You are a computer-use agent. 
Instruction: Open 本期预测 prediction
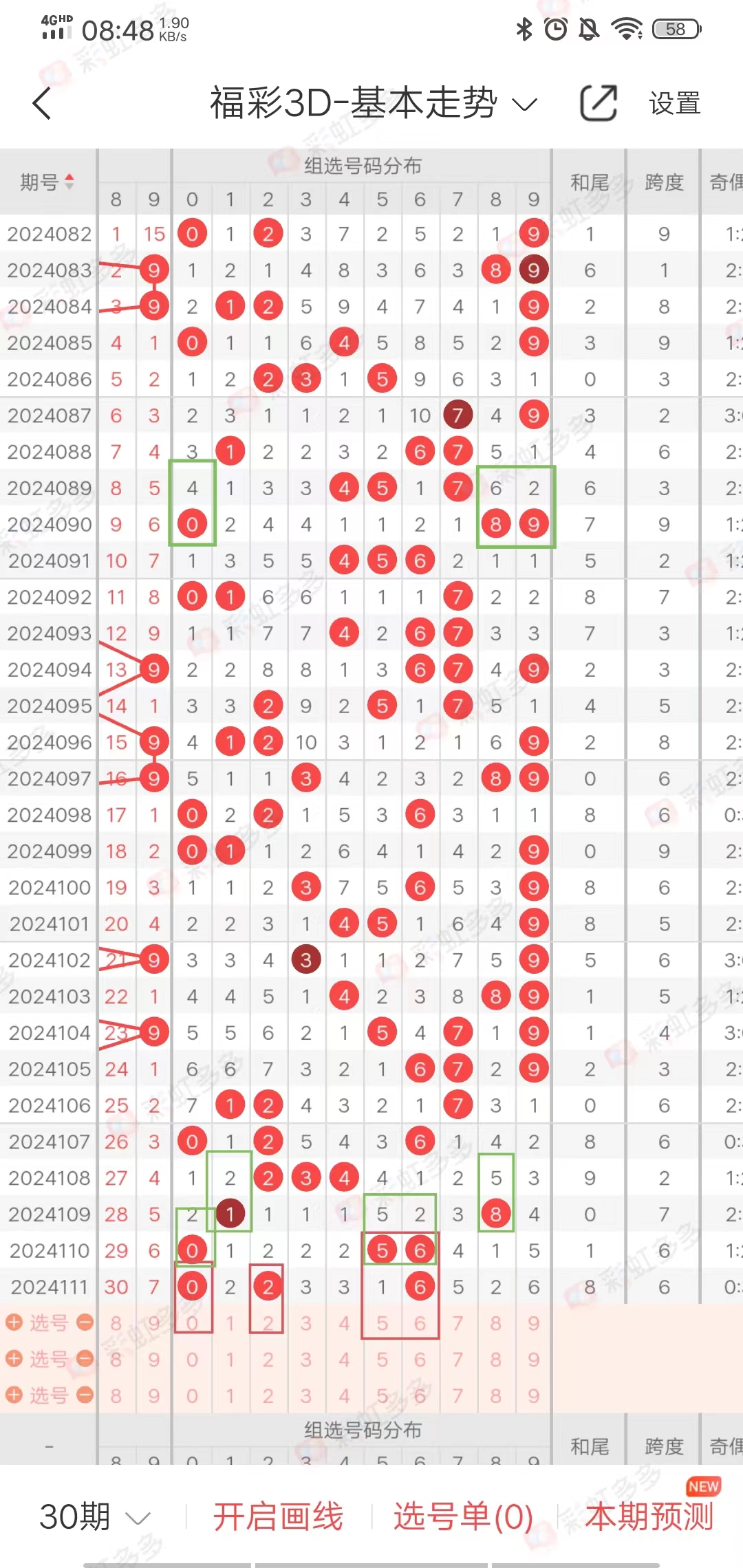pyautogui.click(x=649, y=1515)
